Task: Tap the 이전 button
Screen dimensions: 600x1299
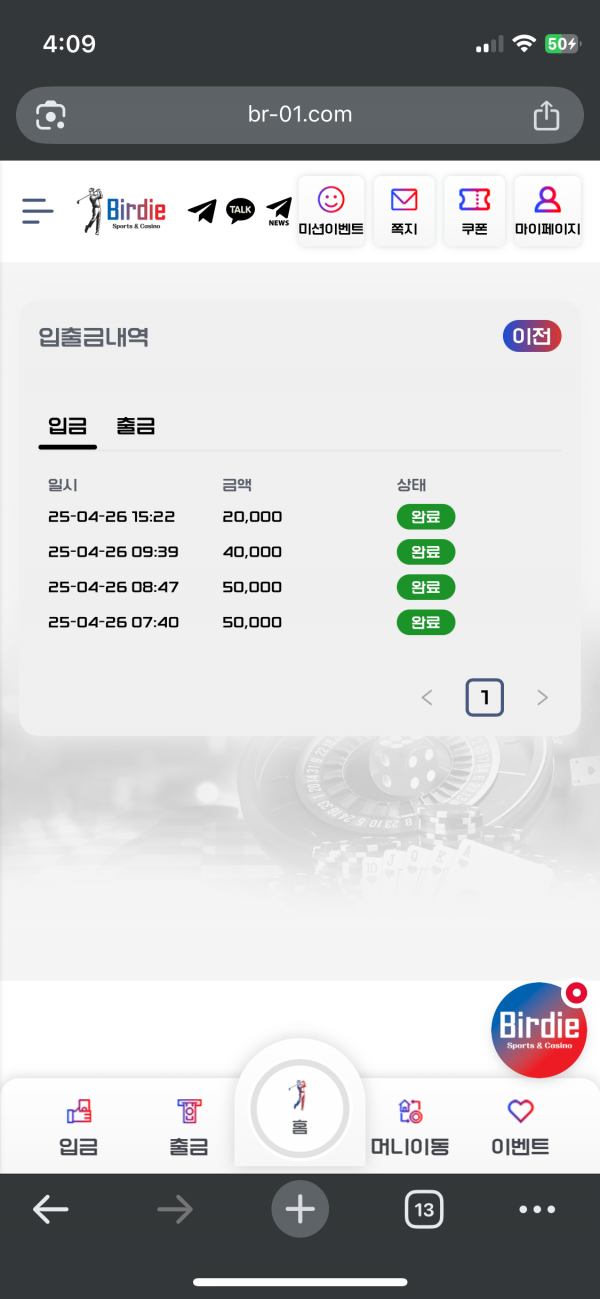Action: 532,337
